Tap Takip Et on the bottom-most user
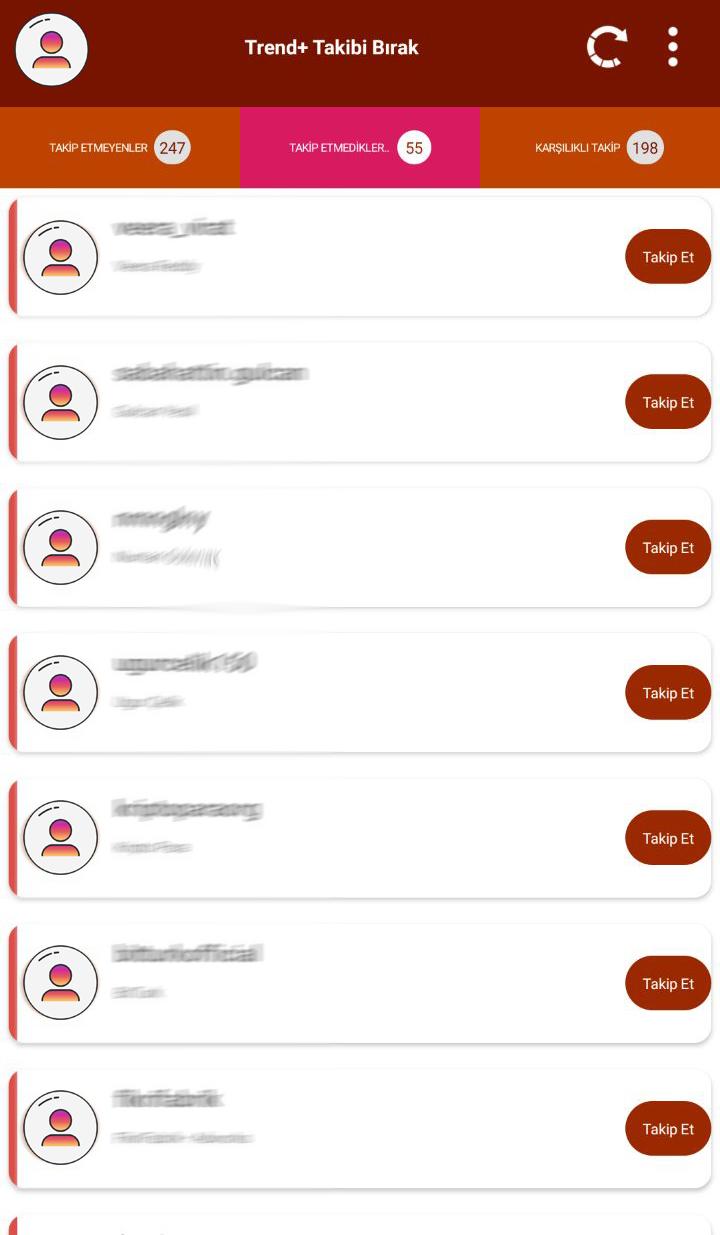The width and height of the screenshot is (720, 1235). (x=667, y=1128)
